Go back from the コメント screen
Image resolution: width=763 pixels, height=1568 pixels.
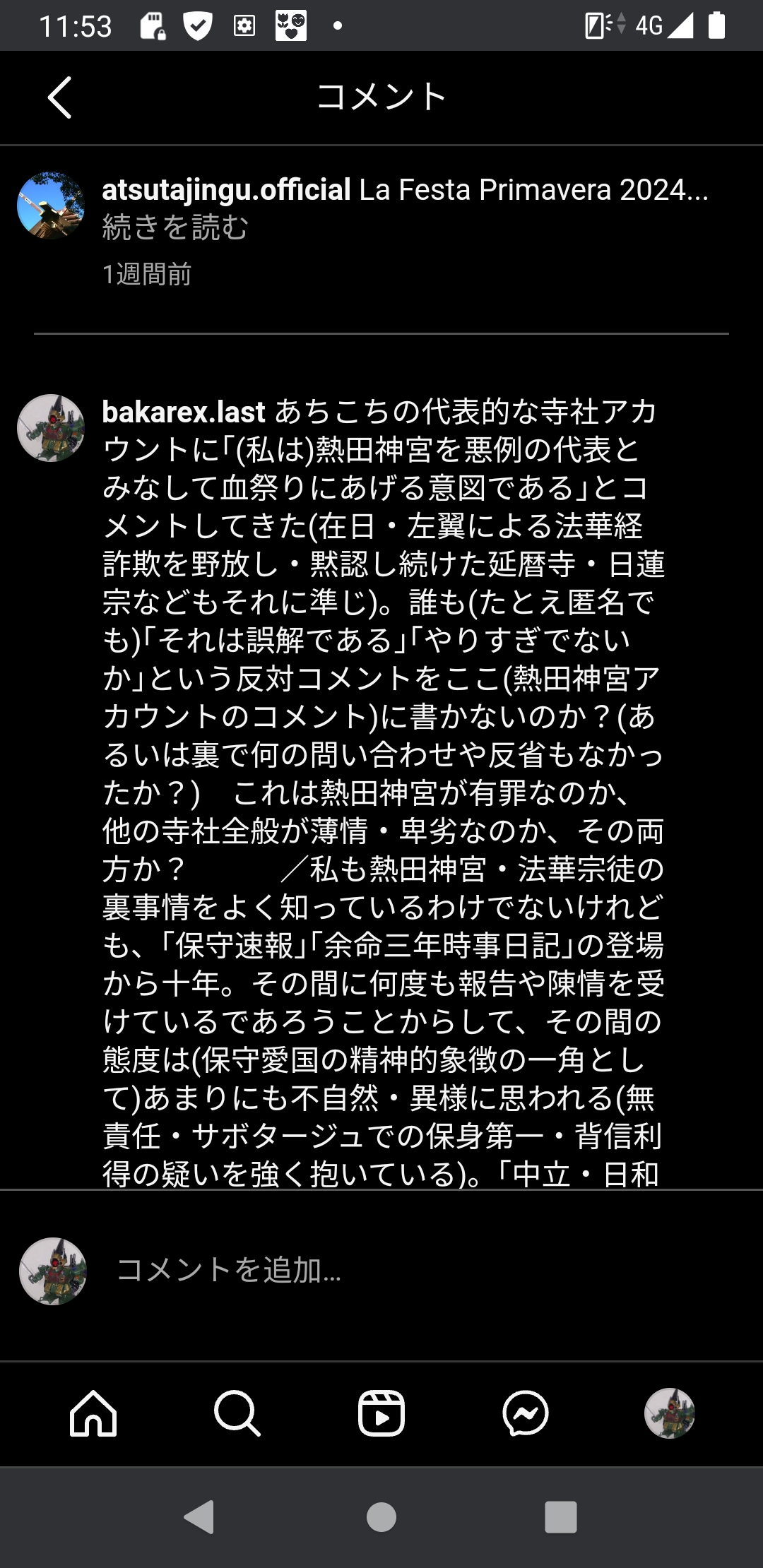(x=60, y=97)
